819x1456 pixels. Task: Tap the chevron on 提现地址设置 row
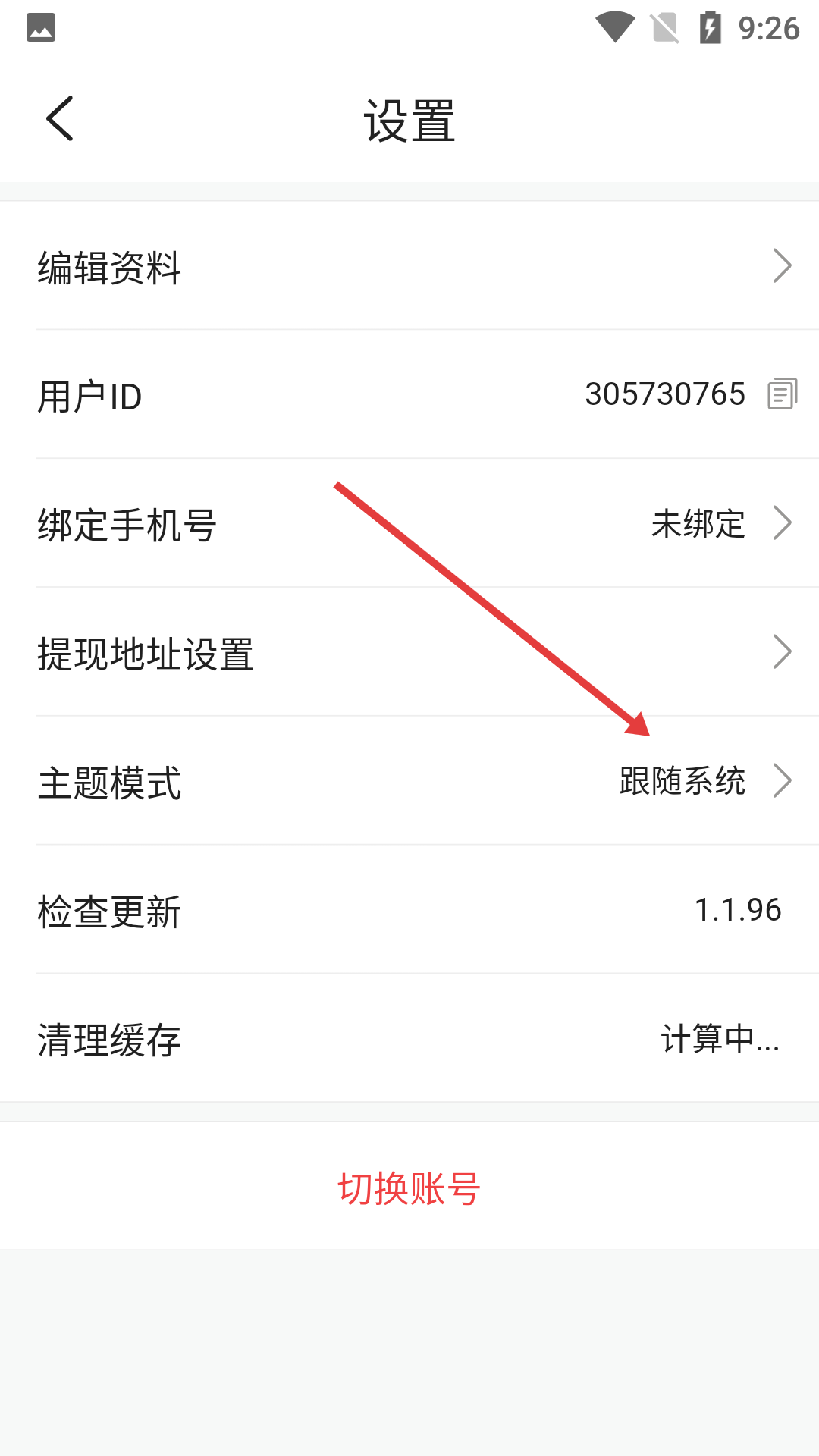click(x=782, y=651)
